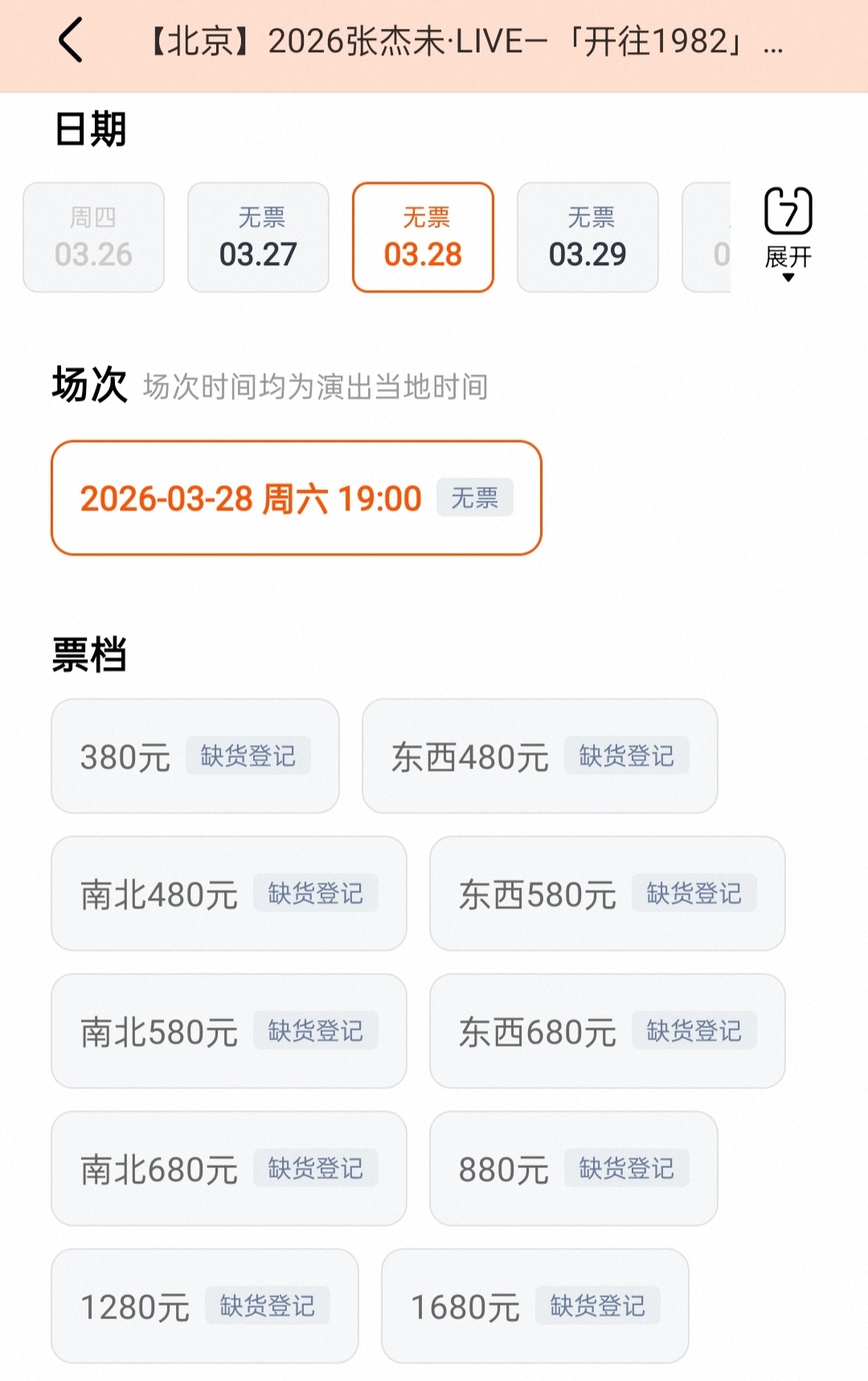Viewport: 868px width, 1381px height.
Task: Register 缺货登记 for the 1680元 tier
Action: 597,1305
